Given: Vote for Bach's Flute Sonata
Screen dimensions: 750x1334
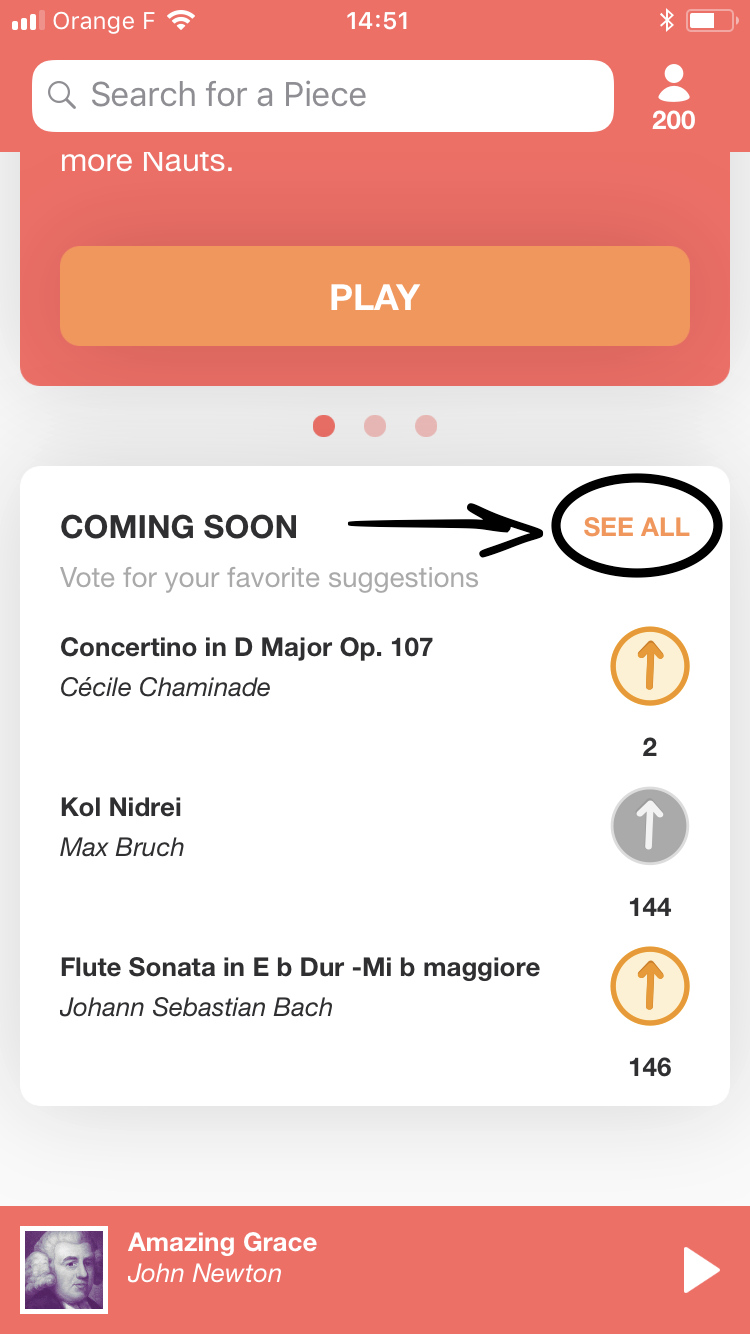Looking at the screenshot, I should coord(650,987).
